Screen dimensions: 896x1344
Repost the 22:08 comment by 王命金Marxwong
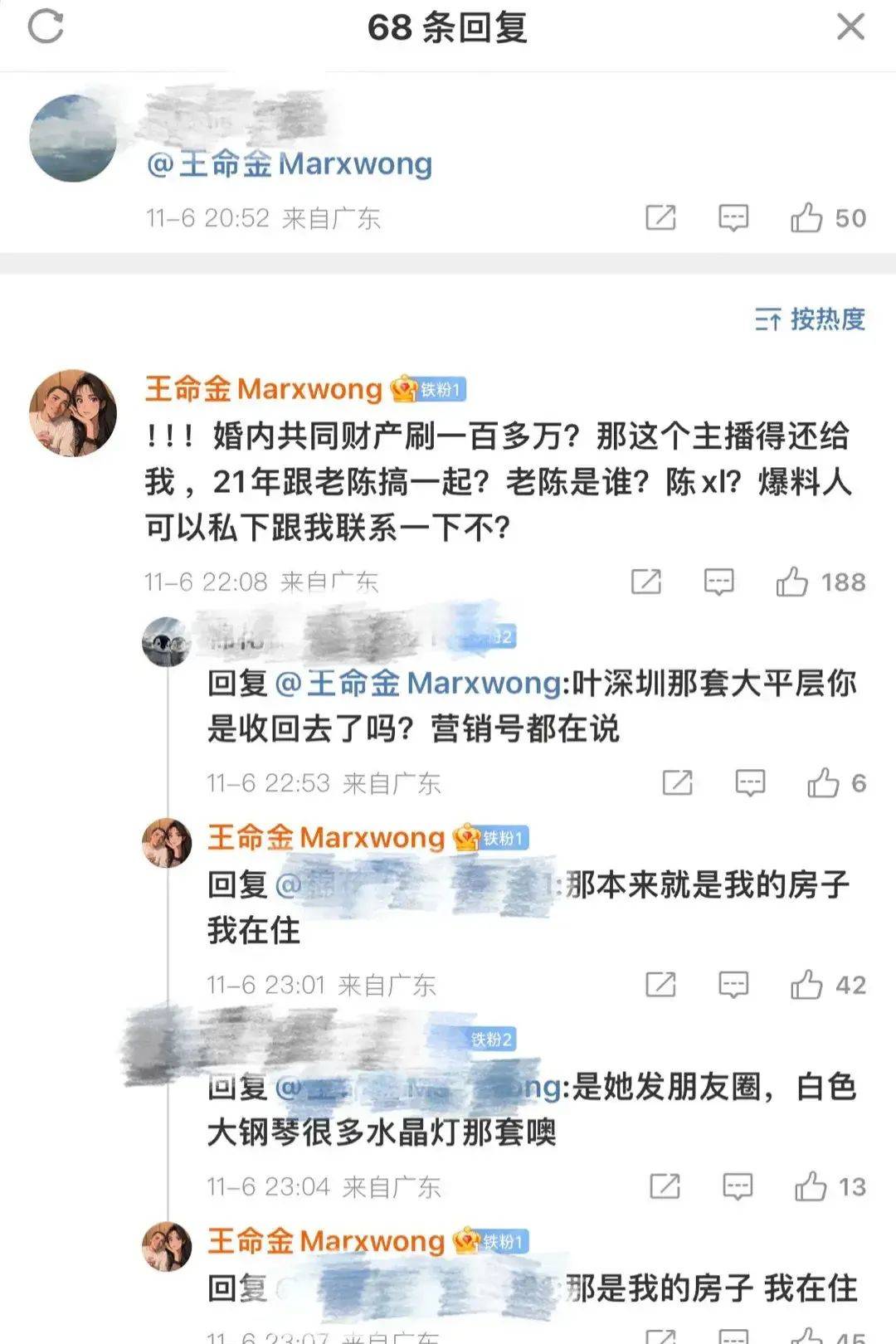click(x=646, y=582)
